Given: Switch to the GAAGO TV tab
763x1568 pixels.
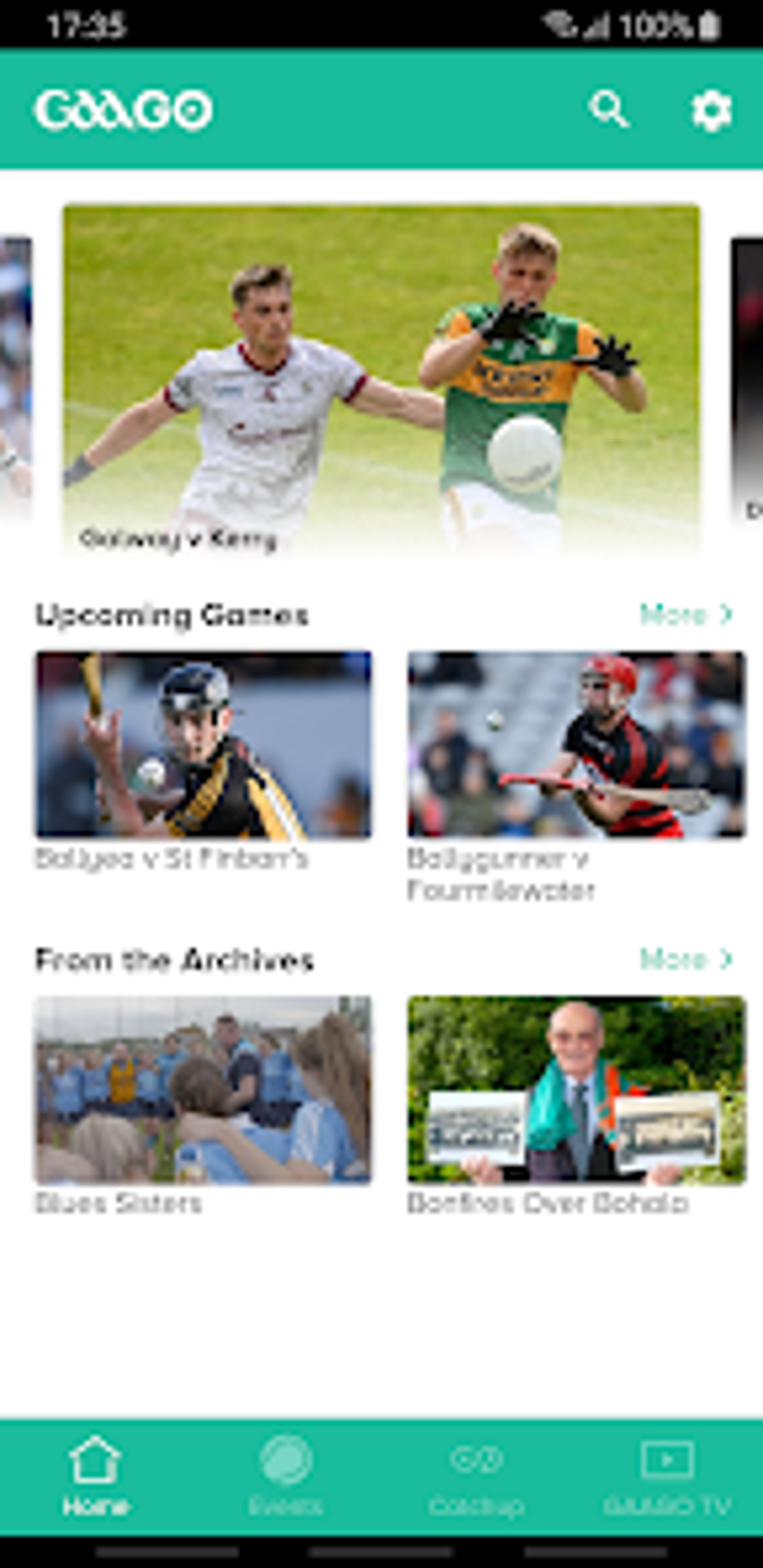Looking at the screenshot, I should [x=667, y=1477].
